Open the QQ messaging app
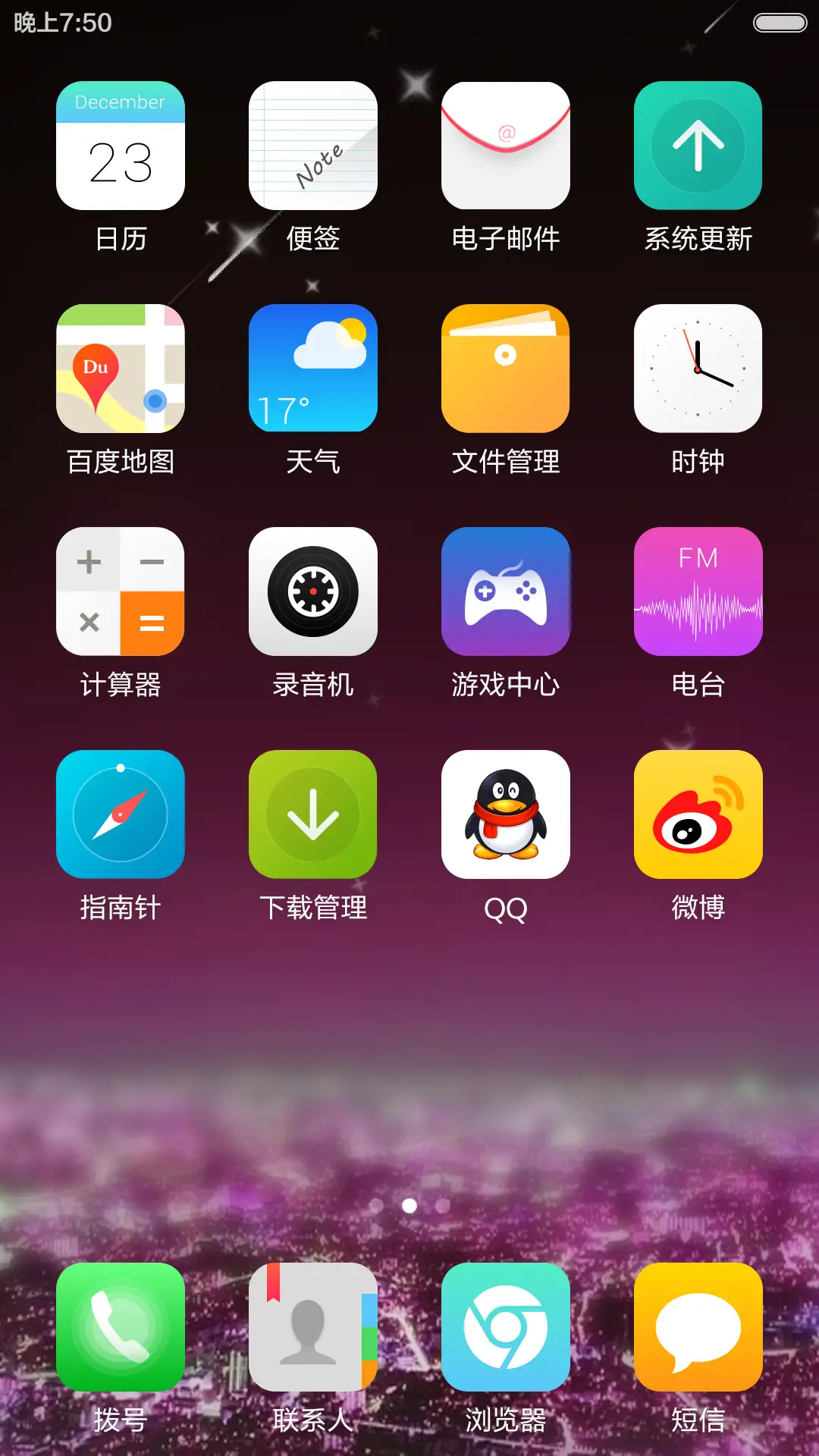This screenshot has height=1456, width=819. (505, 815)
